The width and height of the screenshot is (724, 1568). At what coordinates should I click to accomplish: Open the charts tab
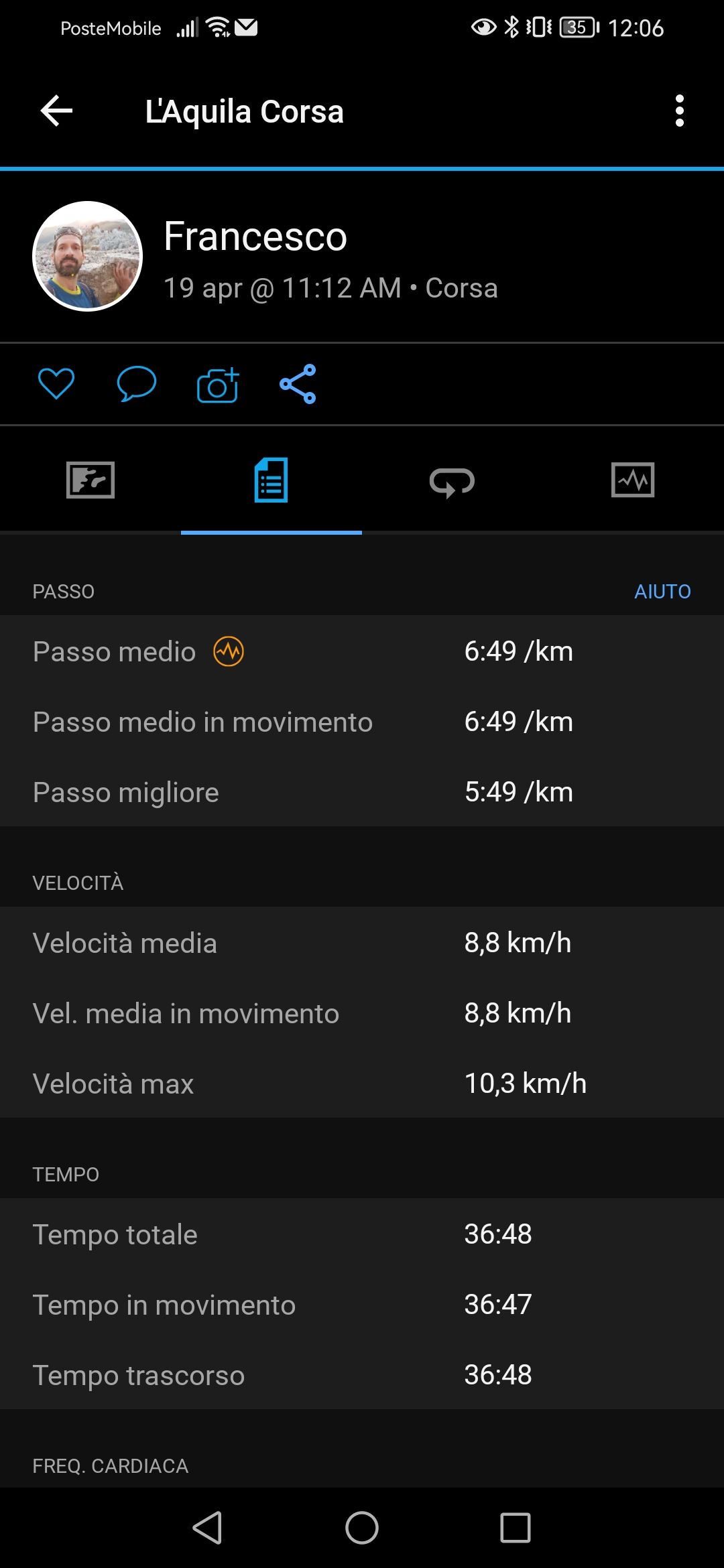[x=633, y=480]
